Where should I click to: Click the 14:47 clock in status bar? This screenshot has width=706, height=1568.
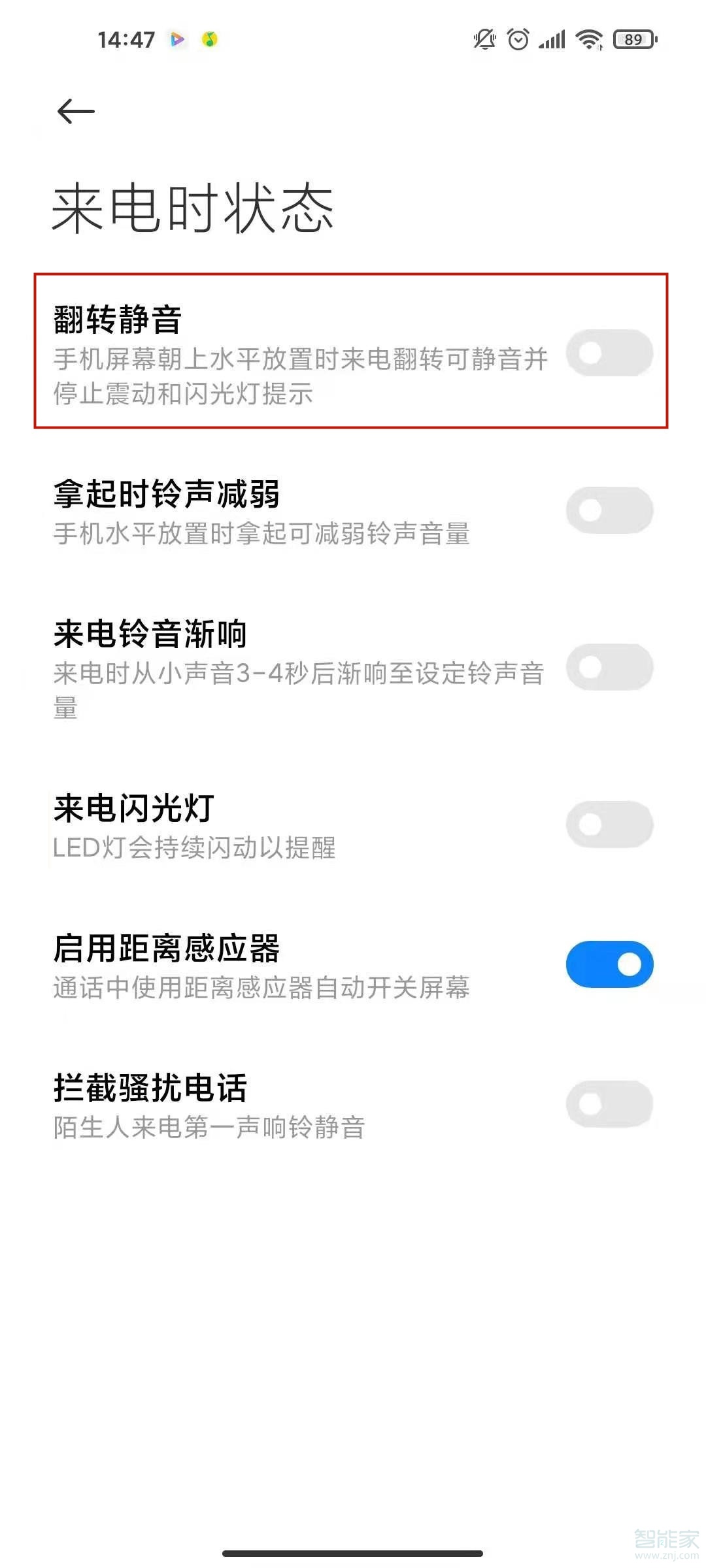(126, 41)
